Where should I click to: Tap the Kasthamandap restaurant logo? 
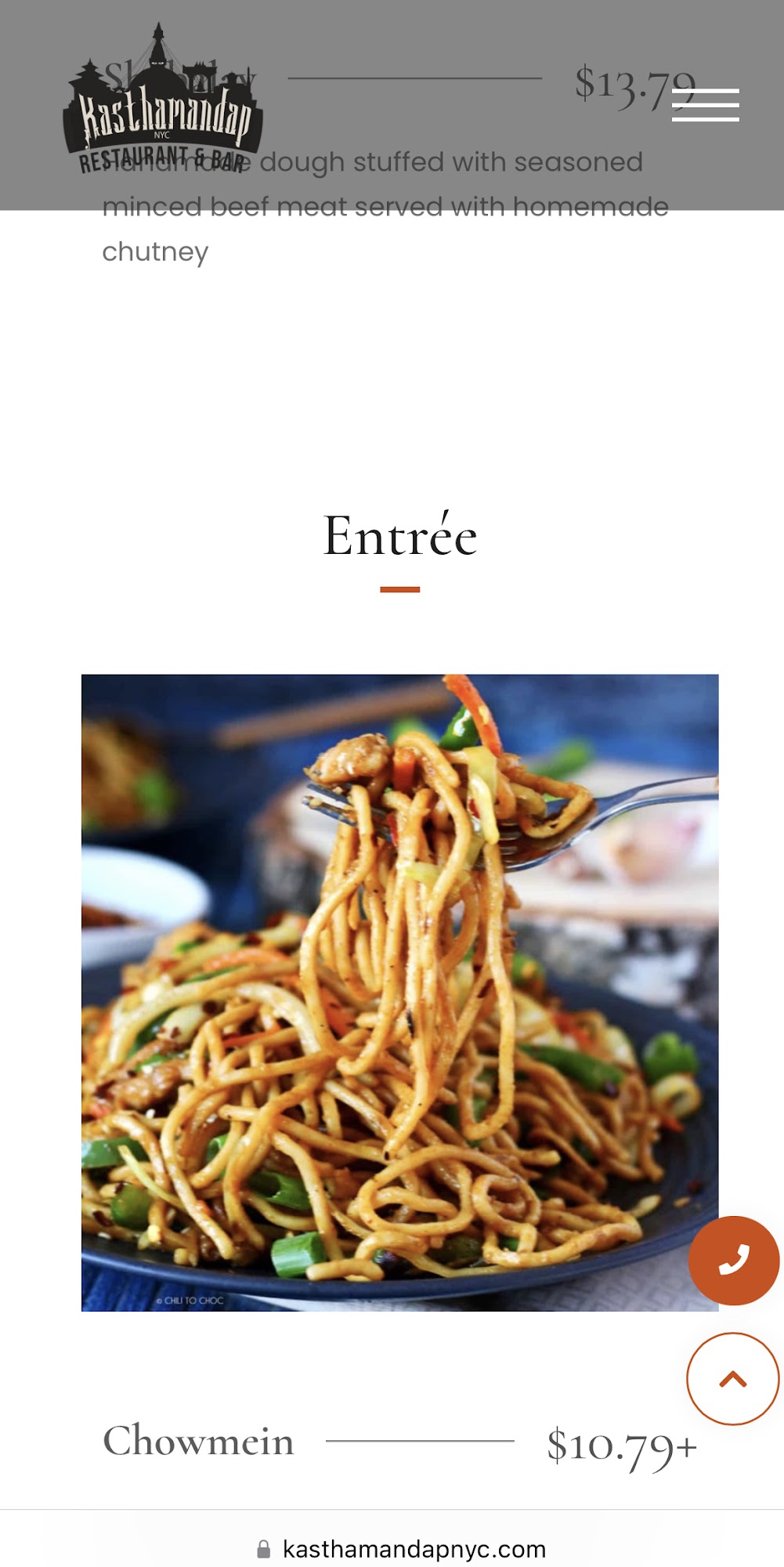163,102
